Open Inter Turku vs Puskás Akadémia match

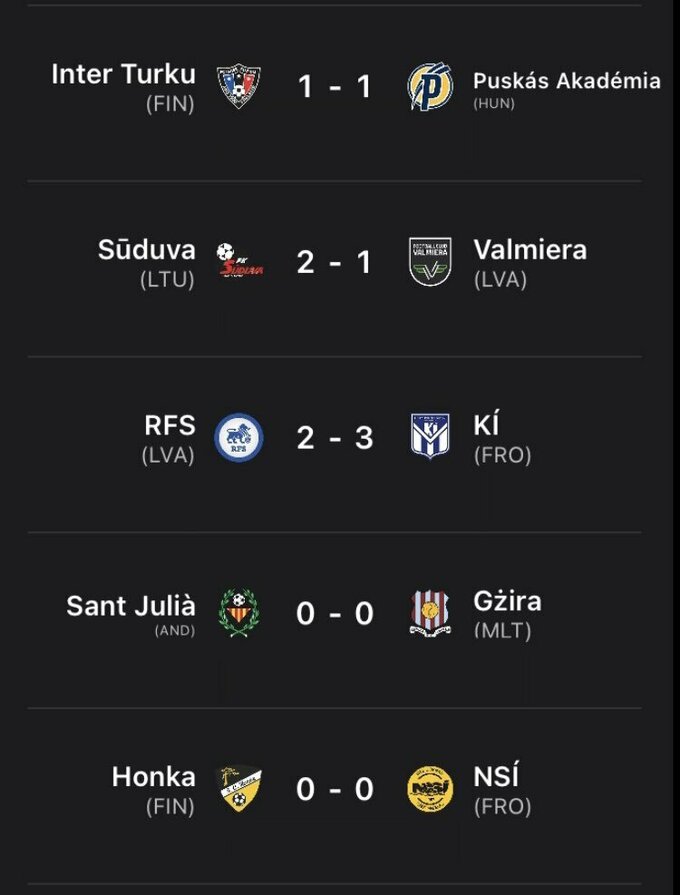pyautogui.click(x=335, y=87)
